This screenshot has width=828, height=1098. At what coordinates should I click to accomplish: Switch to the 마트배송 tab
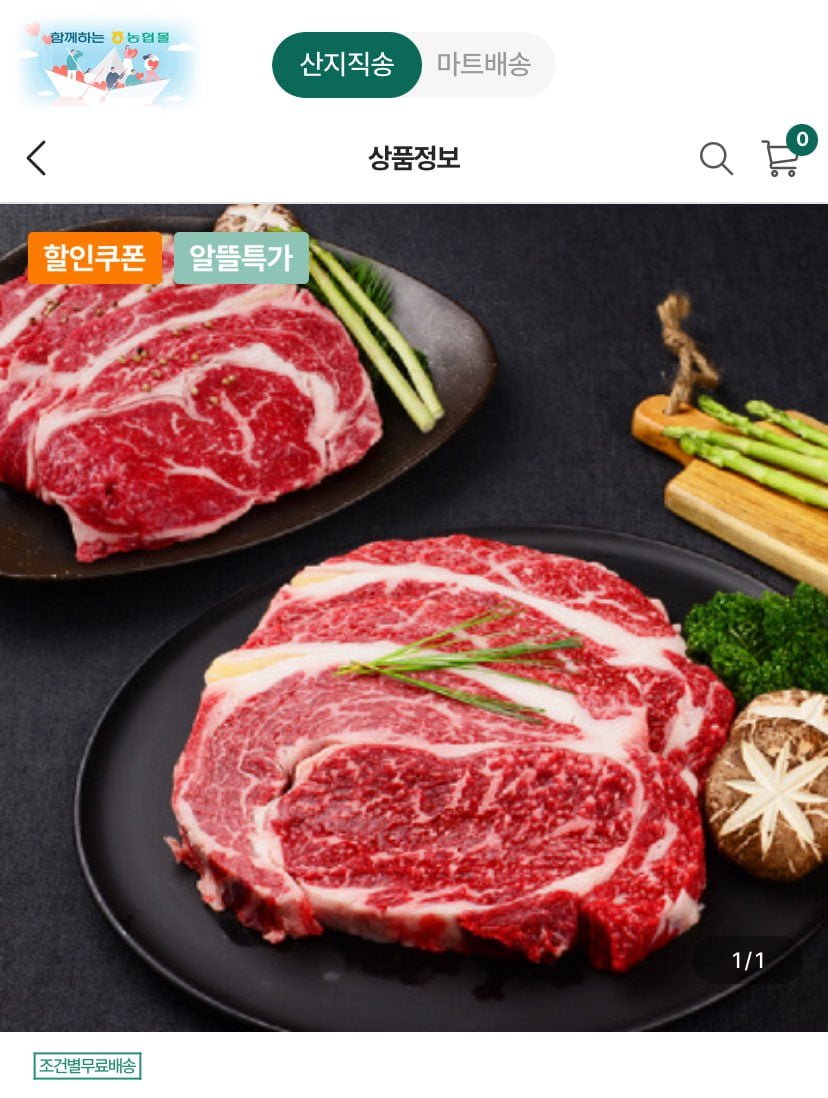tap(484, 65)
